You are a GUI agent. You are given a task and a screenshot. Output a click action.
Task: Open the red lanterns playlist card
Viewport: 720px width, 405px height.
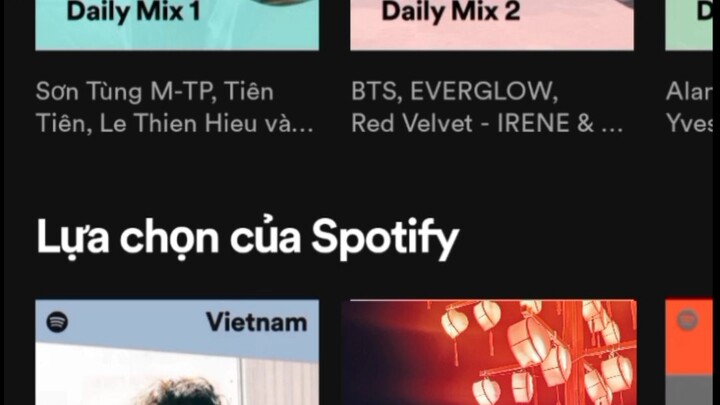coord(489,352)
